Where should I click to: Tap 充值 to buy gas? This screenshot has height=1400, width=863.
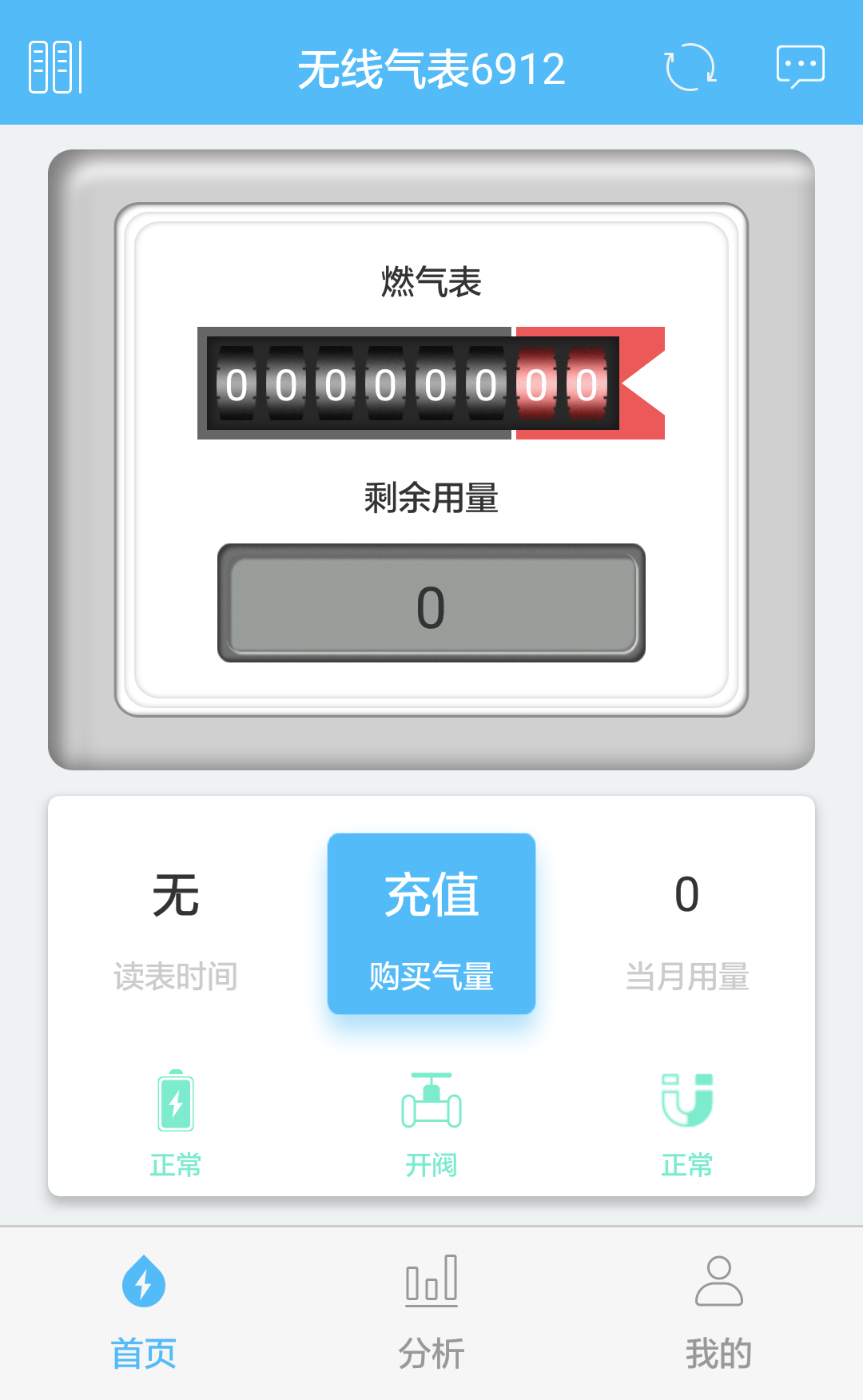coord(431,923)
